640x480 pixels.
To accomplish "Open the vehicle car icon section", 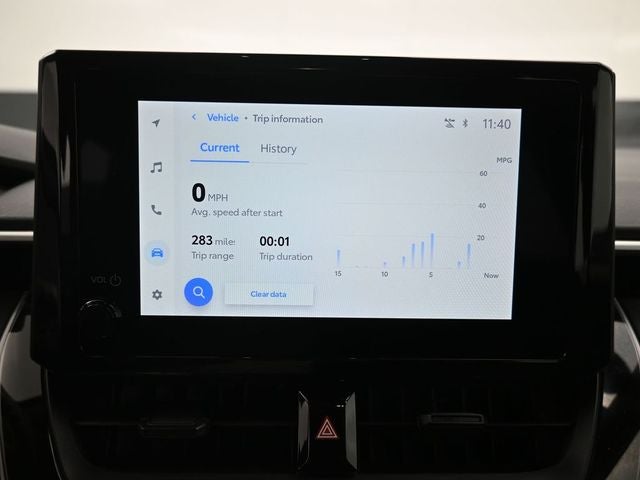I will point(156,252).
